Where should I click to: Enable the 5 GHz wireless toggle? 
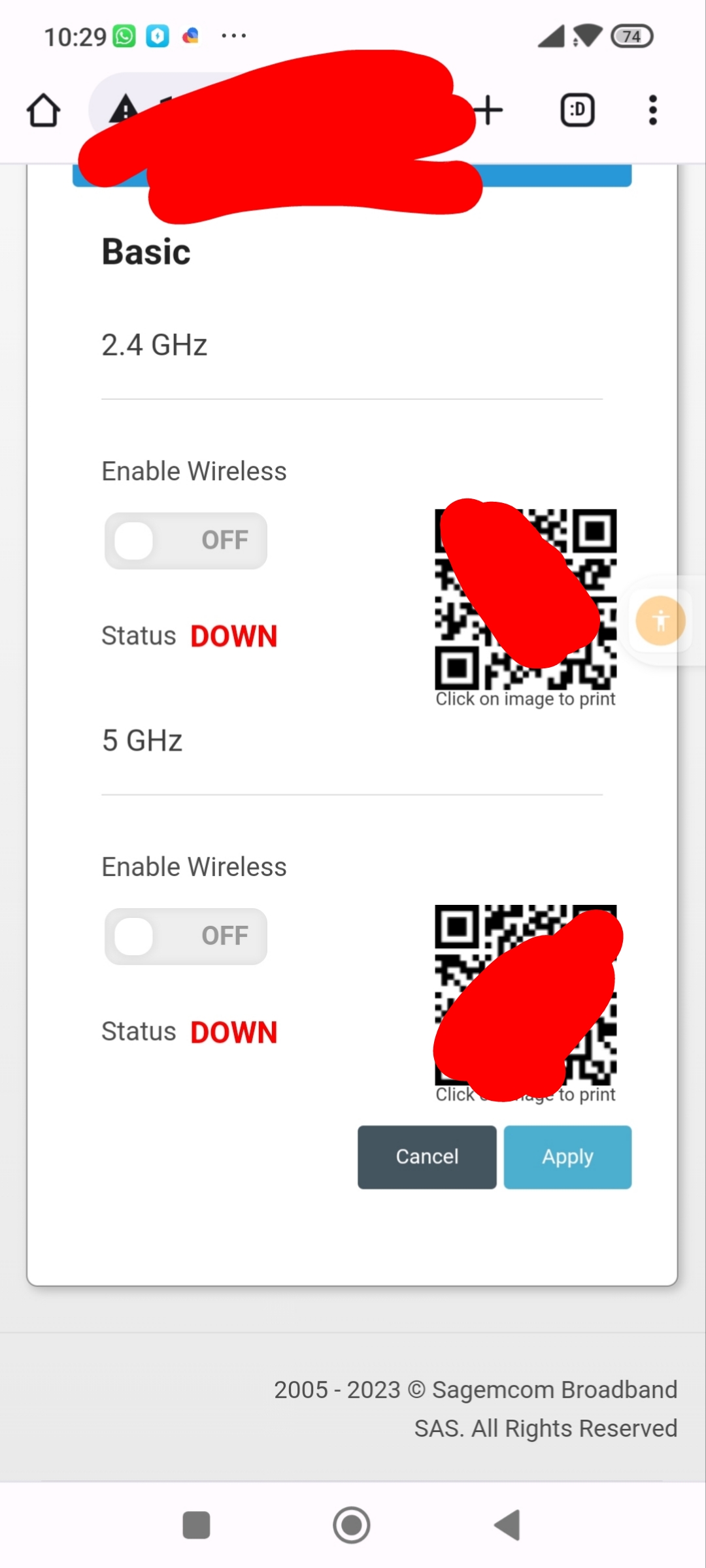[186, 936]
